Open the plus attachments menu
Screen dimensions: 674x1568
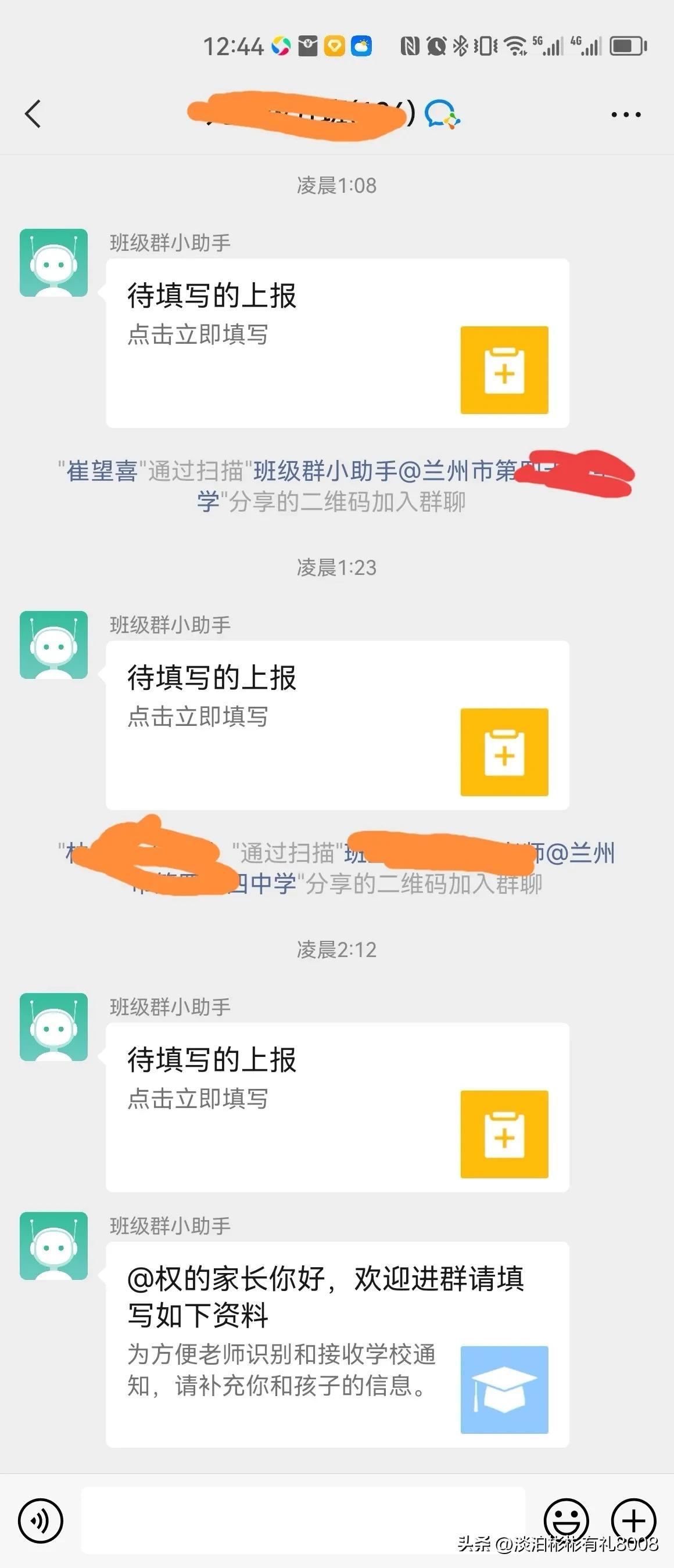pos(633,1520)
